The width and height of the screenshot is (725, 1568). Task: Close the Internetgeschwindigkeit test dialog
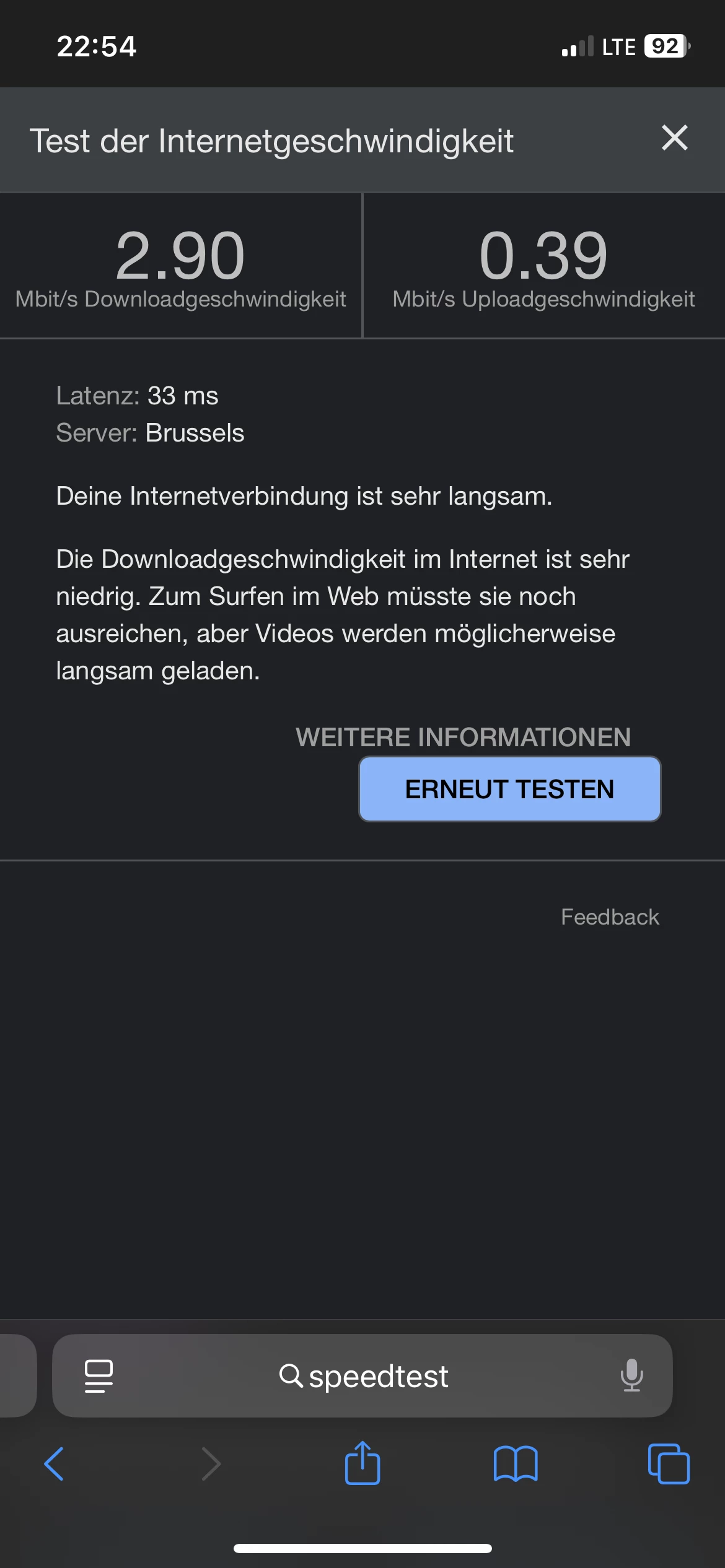tap(674, 137)
